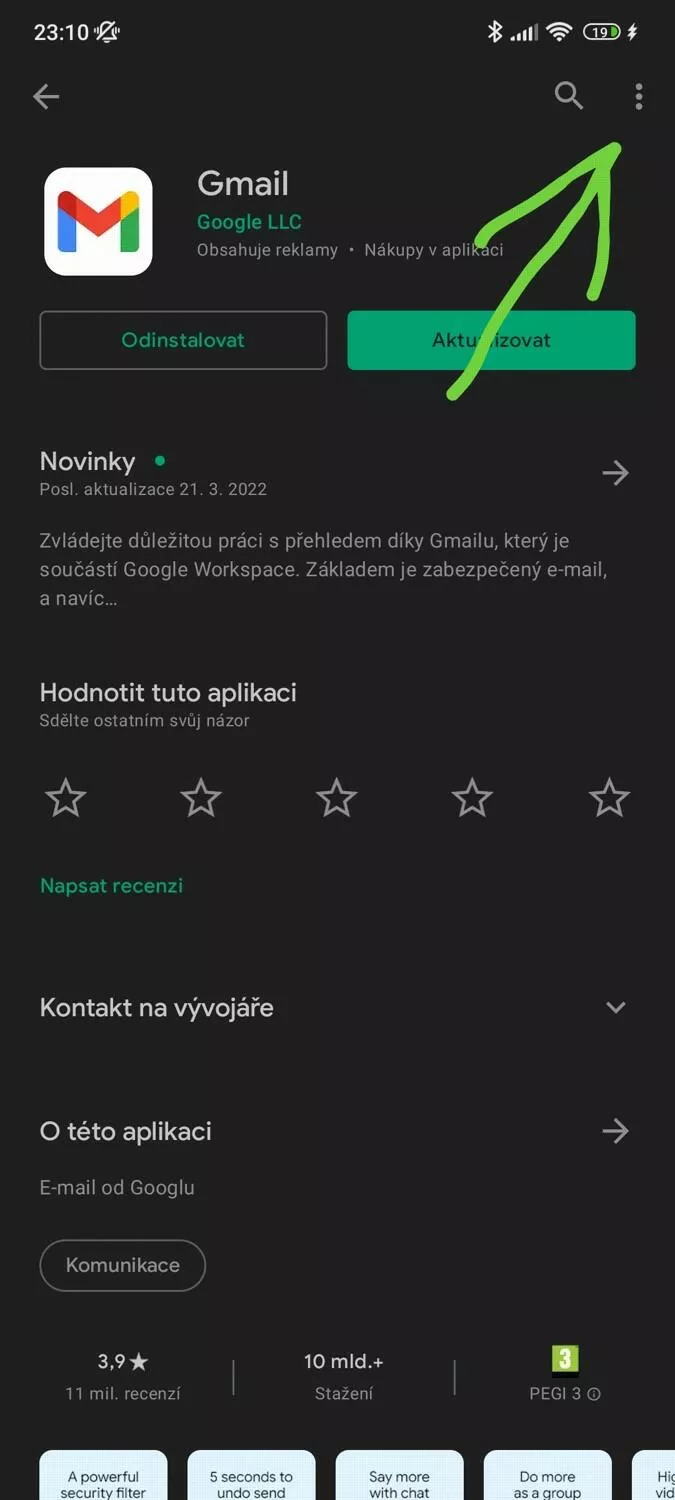Open O této aplikaci arrow
The width and height of the screenshot is (675, 1500).
click(x=615, y=1131)
